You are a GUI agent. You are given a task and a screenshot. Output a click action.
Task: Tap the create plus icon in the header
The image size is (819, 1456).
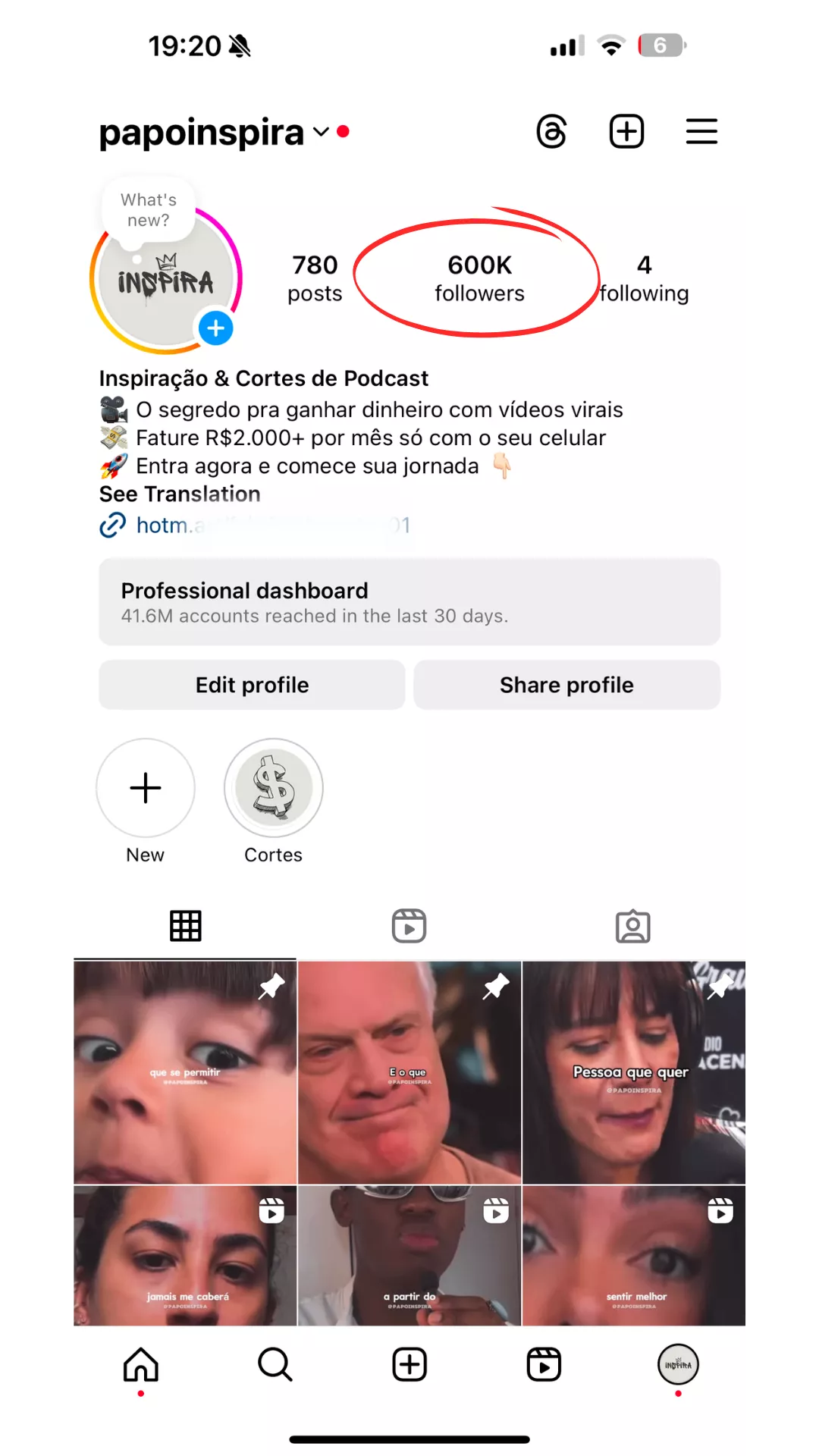click(x=626, y=132)
